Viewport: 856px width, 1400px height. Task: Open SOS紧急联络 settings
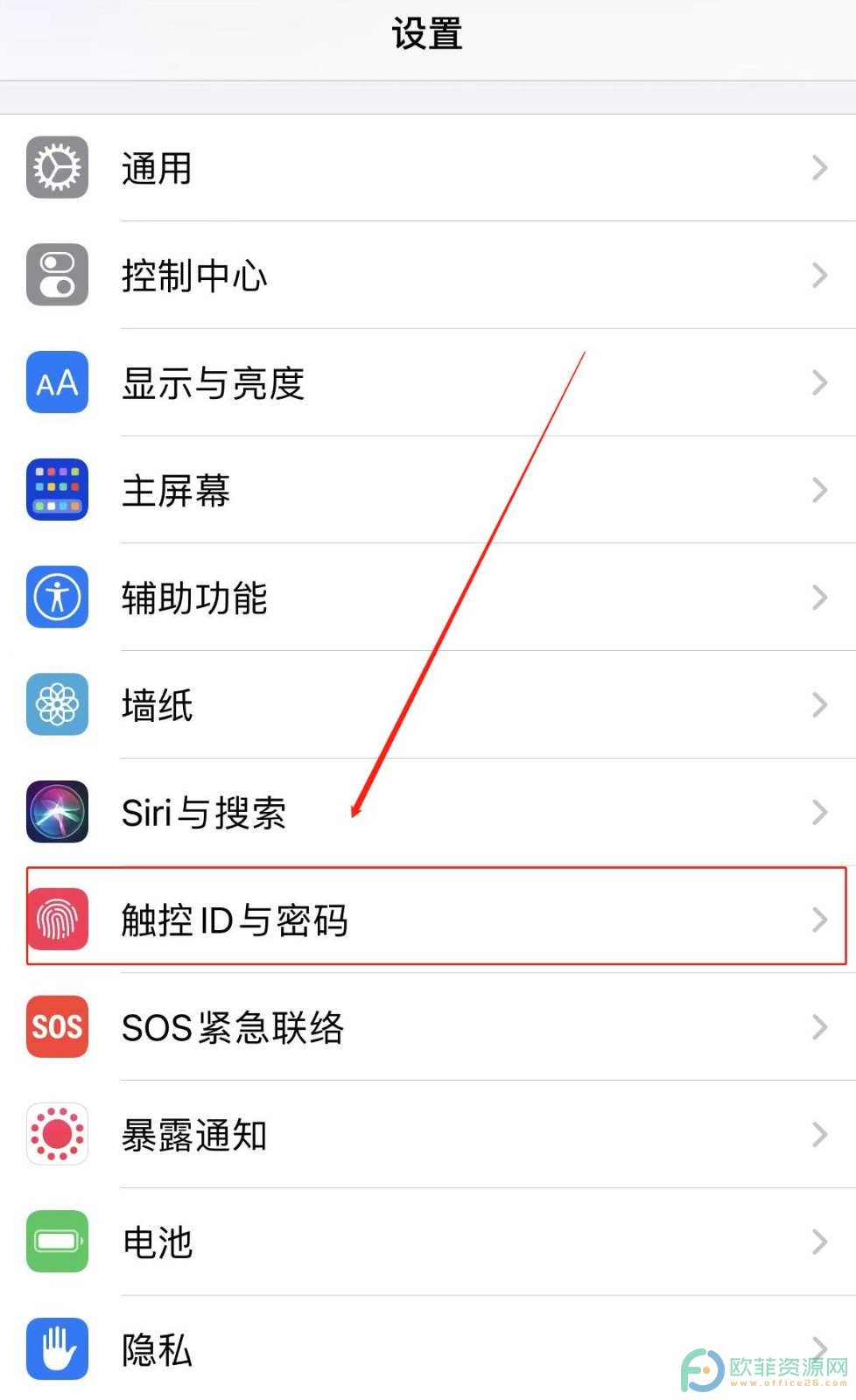click(x=428, y=1027)
